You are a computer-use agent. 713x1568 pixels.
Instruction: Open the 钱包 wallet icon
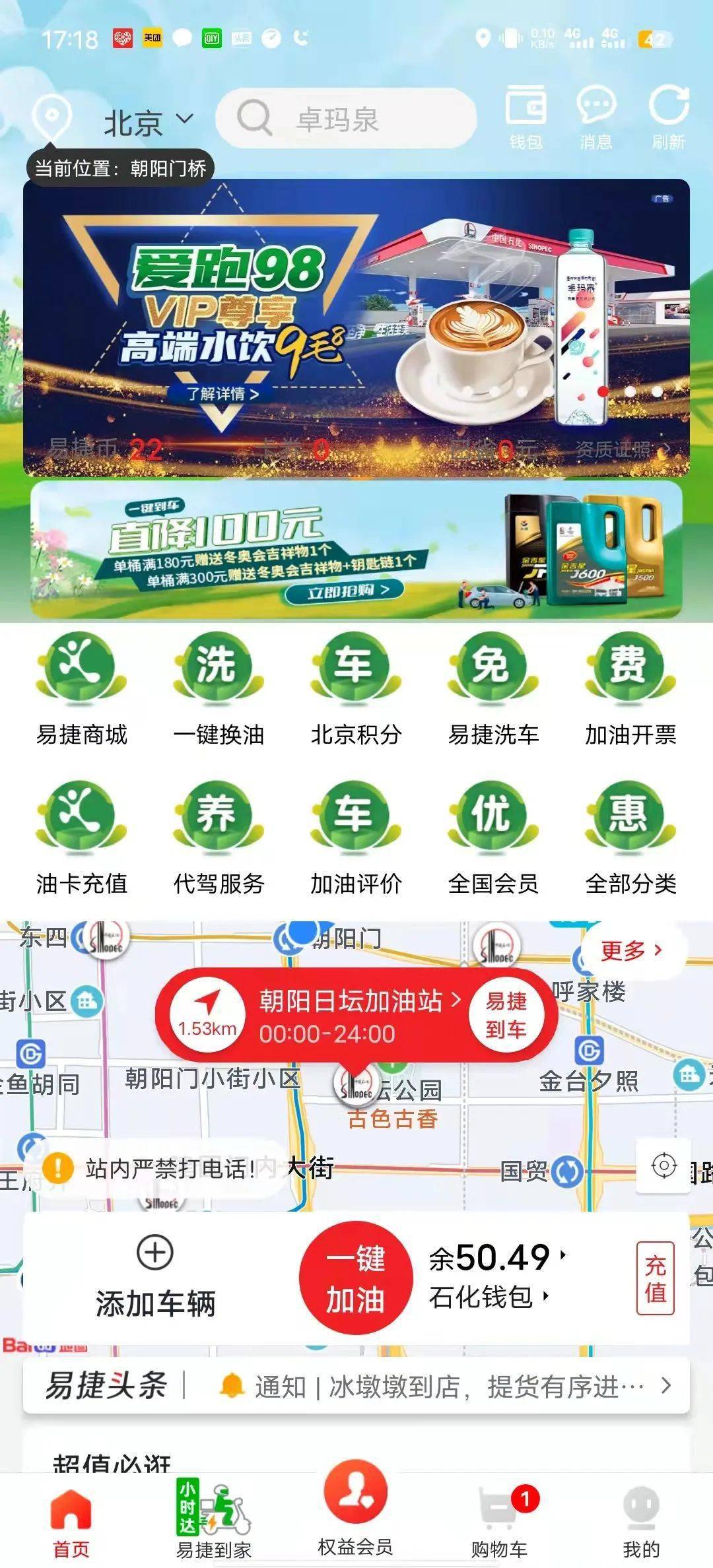click(x=526, y=117)
